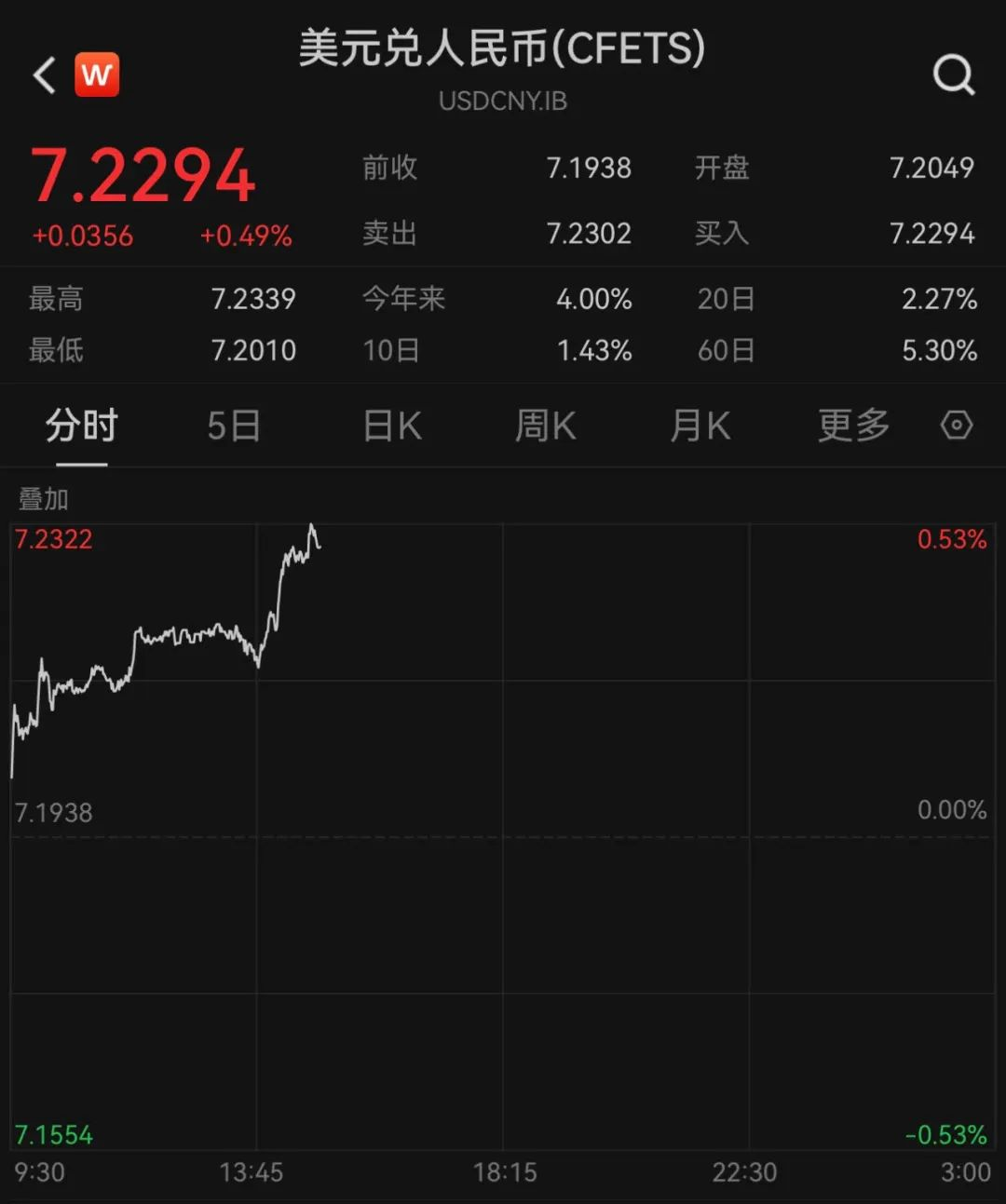This screenshot has height=1204, width=1006.
Task: Tap the red W logo button
Action: coord(97,74)
